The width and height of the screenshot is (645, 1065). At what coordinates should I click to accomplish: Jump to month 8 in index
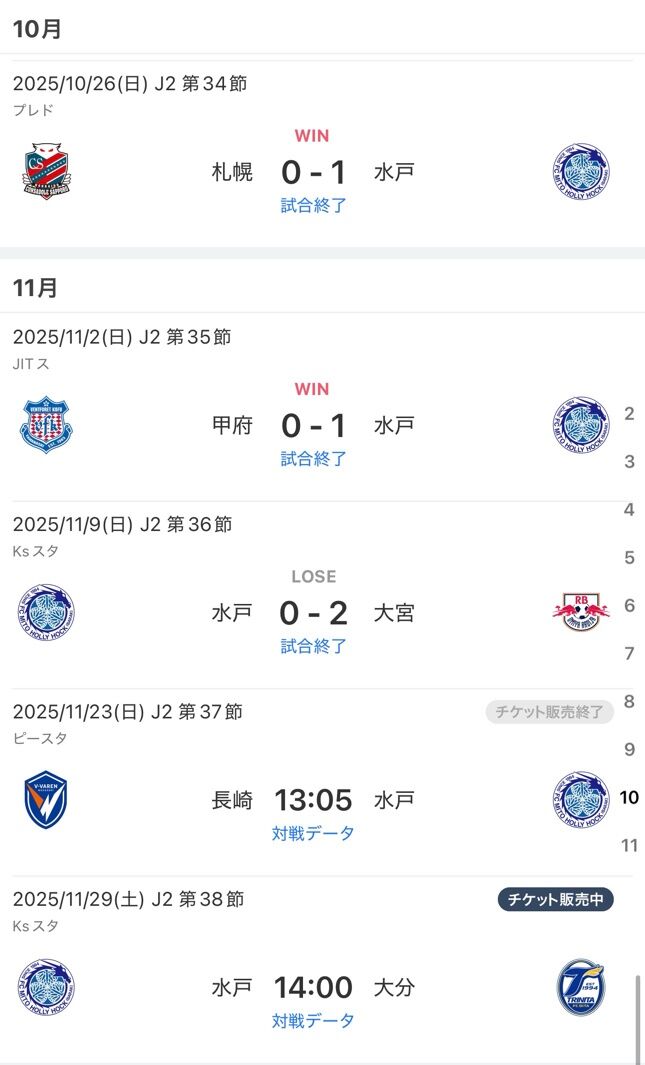629,702
